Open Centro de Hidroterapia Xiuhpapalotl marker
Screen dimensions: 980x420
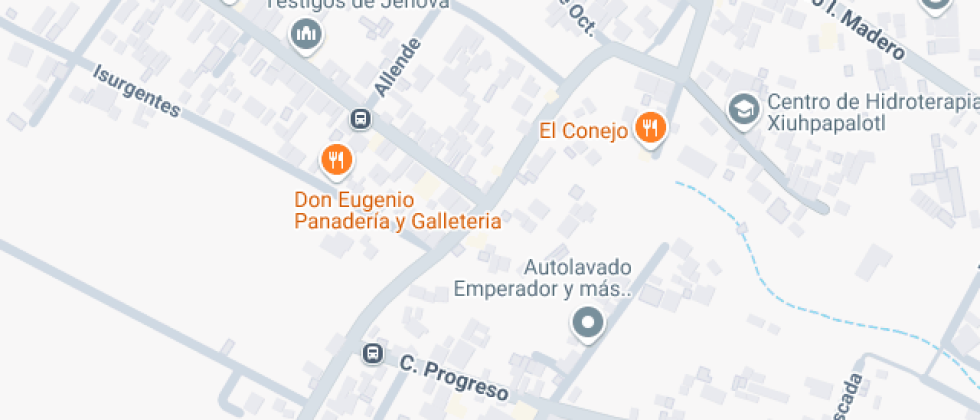pos(743,108)
